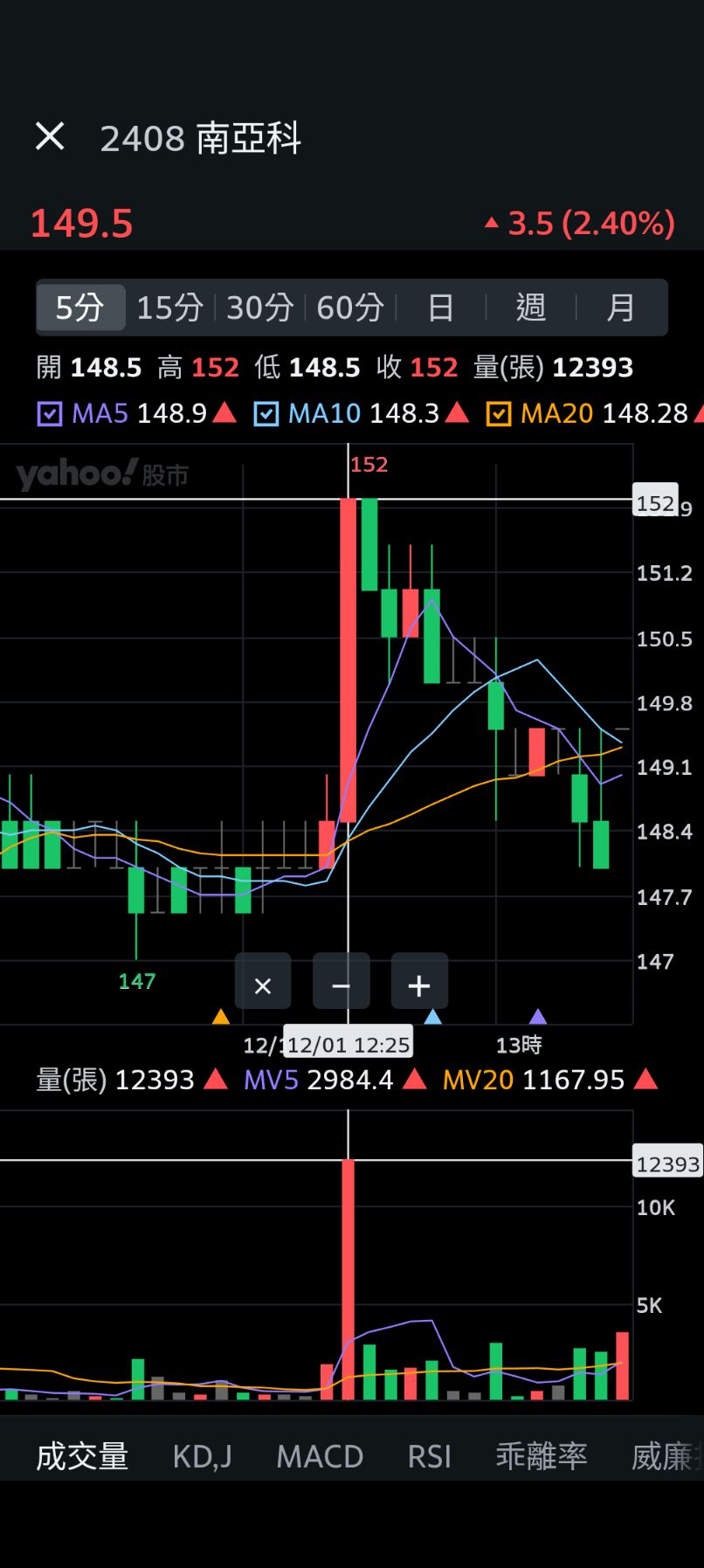This screenshot has height=1568, width=704.
Task: Switch to the RSI indicator
Action: [x=429, y=1456]
